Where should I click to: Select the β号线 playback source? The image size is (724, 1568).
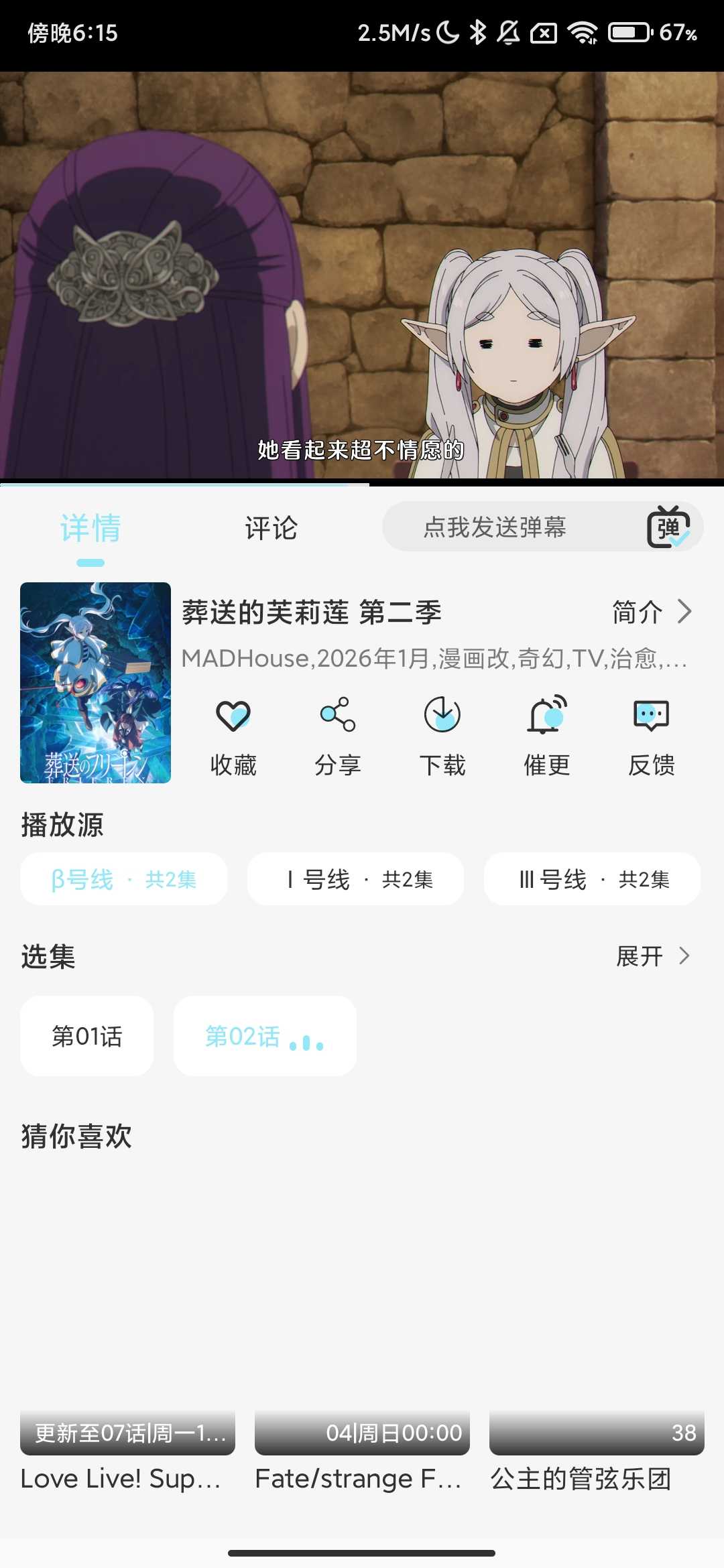(124, 879)
